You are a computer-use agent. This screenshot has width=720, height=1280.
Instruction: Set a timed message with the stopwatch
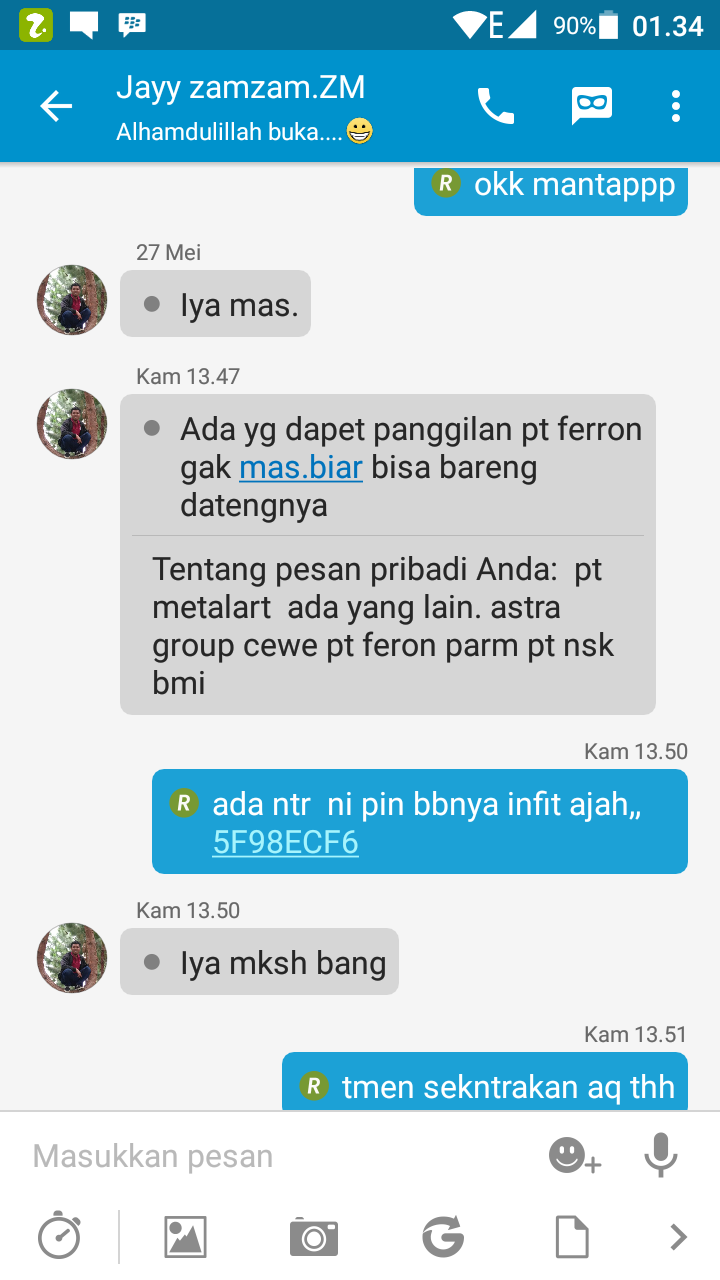[x=59, y=1236]
